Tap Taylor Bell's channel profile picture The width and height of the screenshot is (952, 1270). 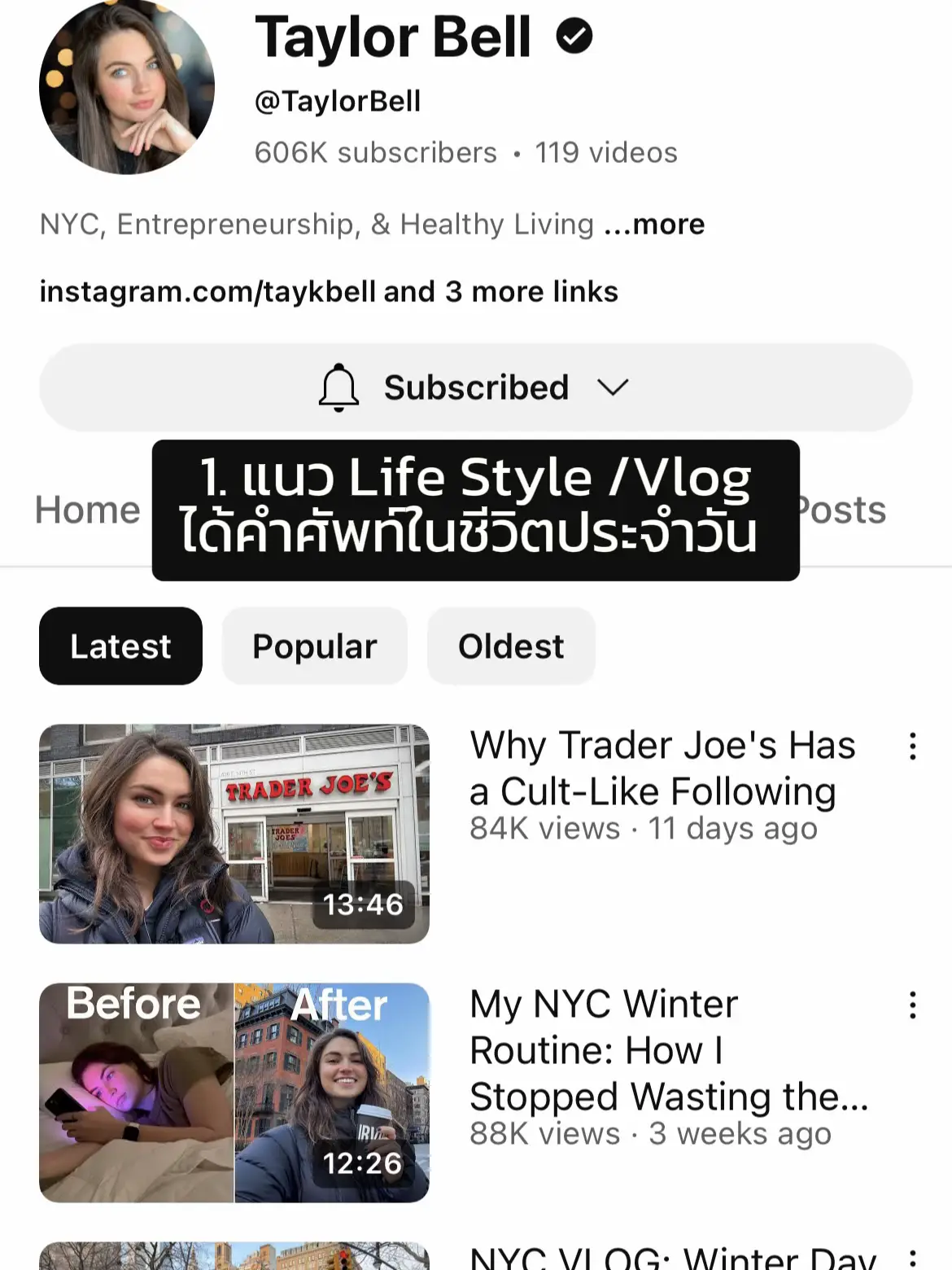[127, 86]
